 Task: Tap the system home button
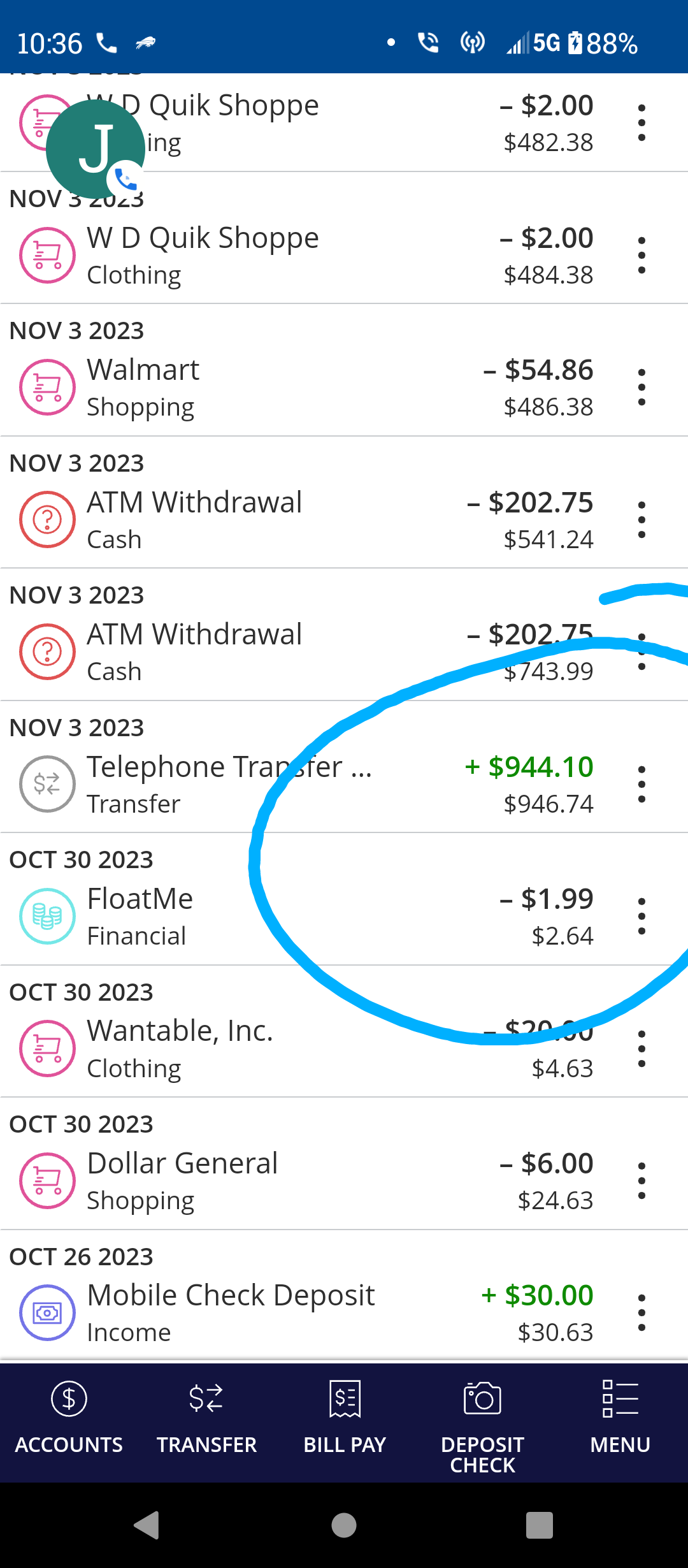pyautogui.click(x=344, y=1525)
